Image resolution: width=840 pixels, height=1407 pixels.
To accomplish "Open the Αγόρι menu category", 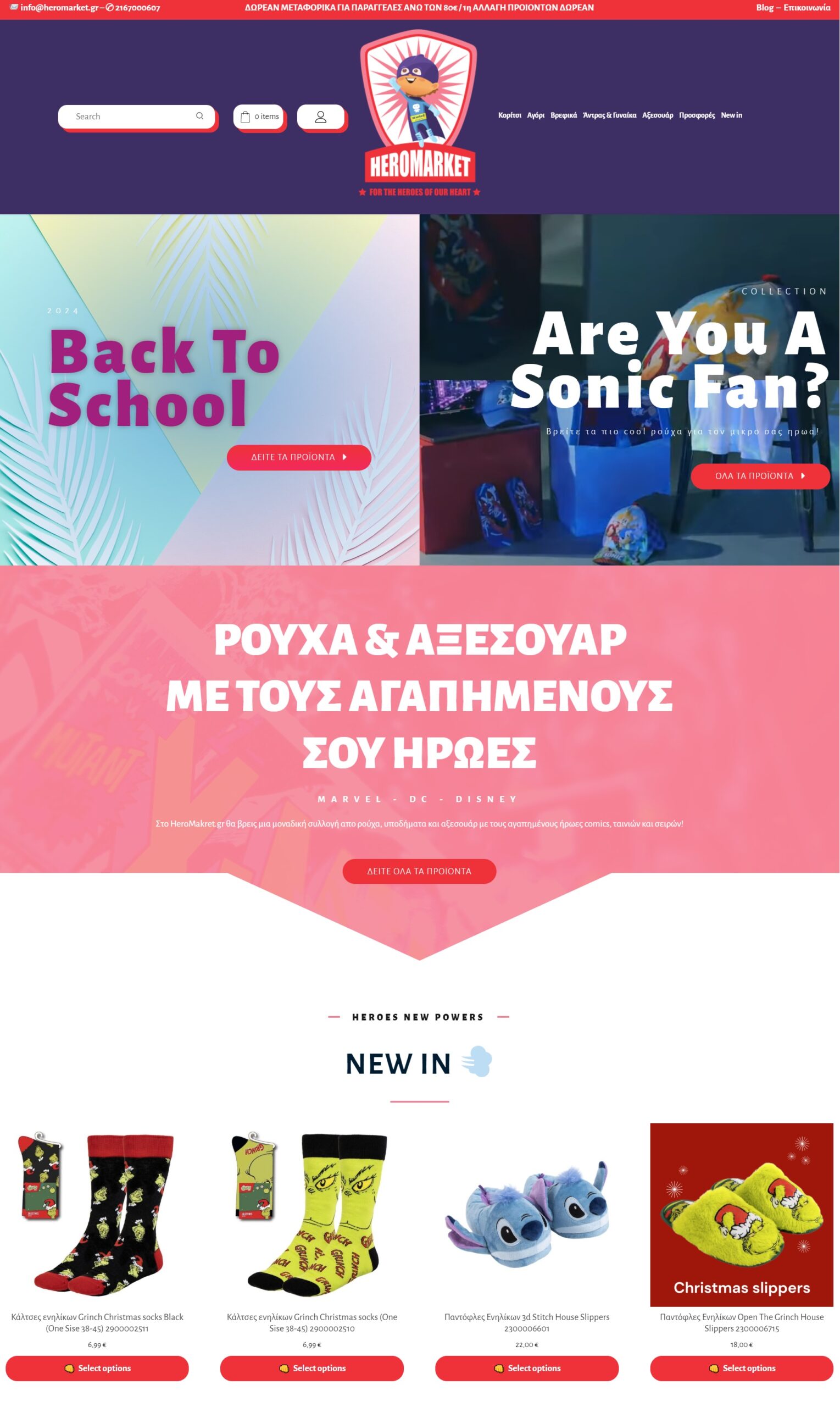I will [536, 115].
